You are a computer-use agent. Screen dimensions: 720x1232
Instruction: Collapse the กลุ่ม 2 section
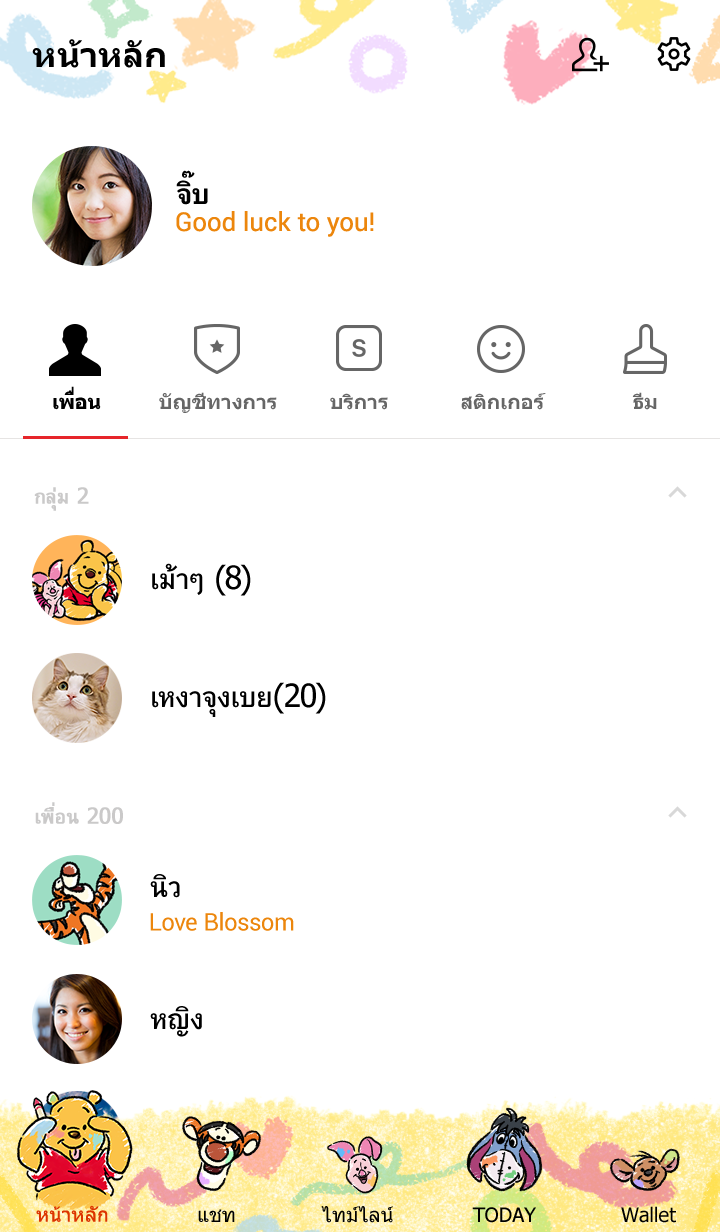(x=677, y=493)
